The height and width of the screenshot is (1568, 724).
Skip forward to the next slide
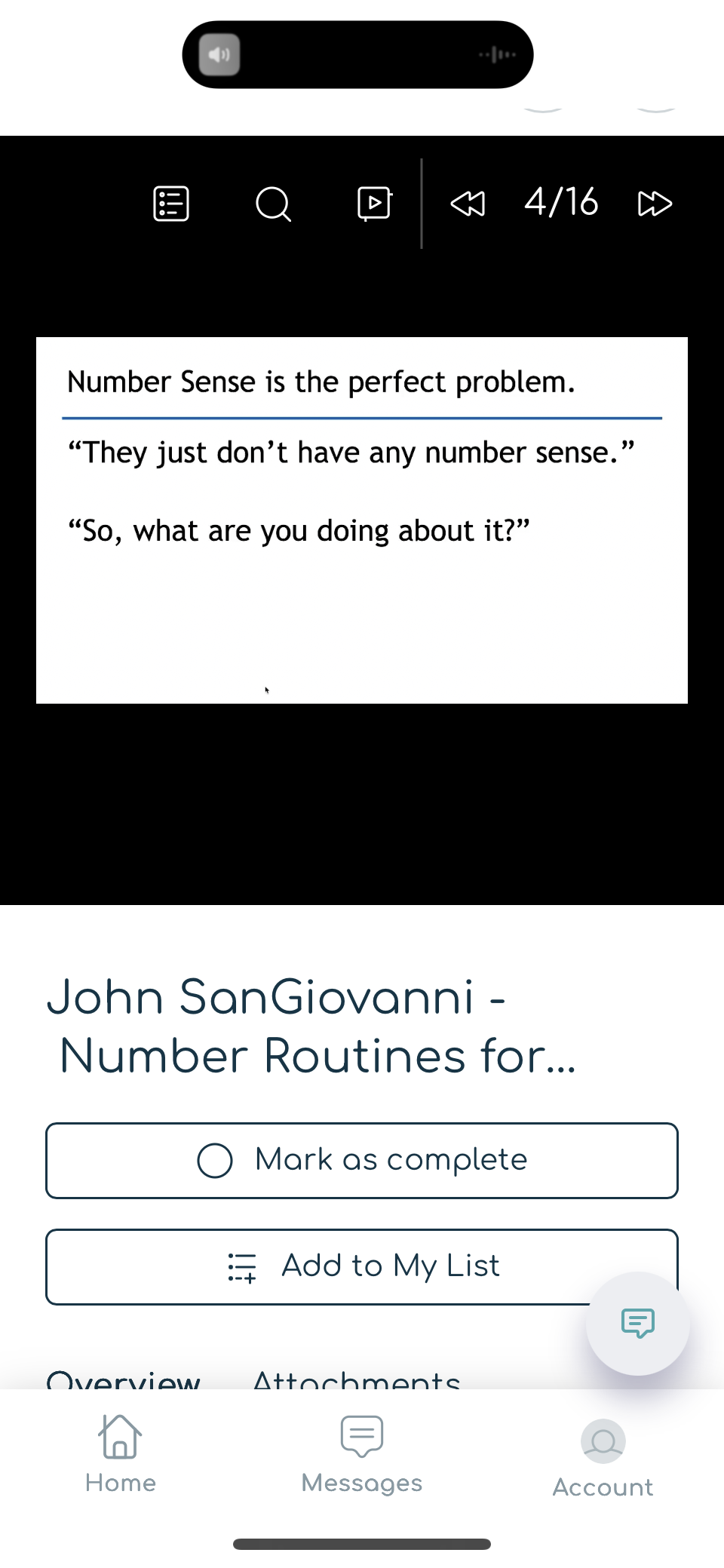[655, 204]
